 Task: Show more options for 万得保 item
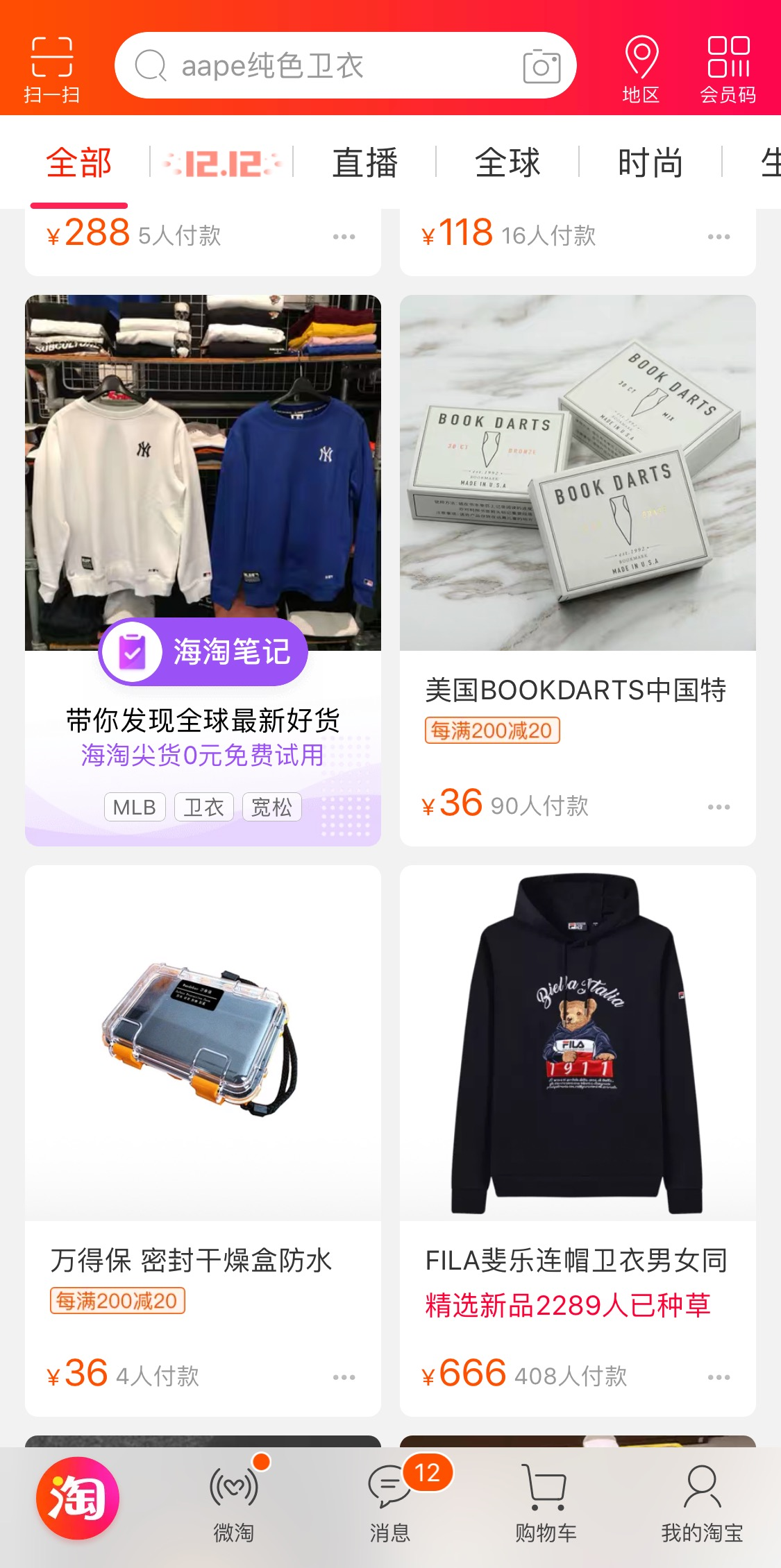[344, 1377]
